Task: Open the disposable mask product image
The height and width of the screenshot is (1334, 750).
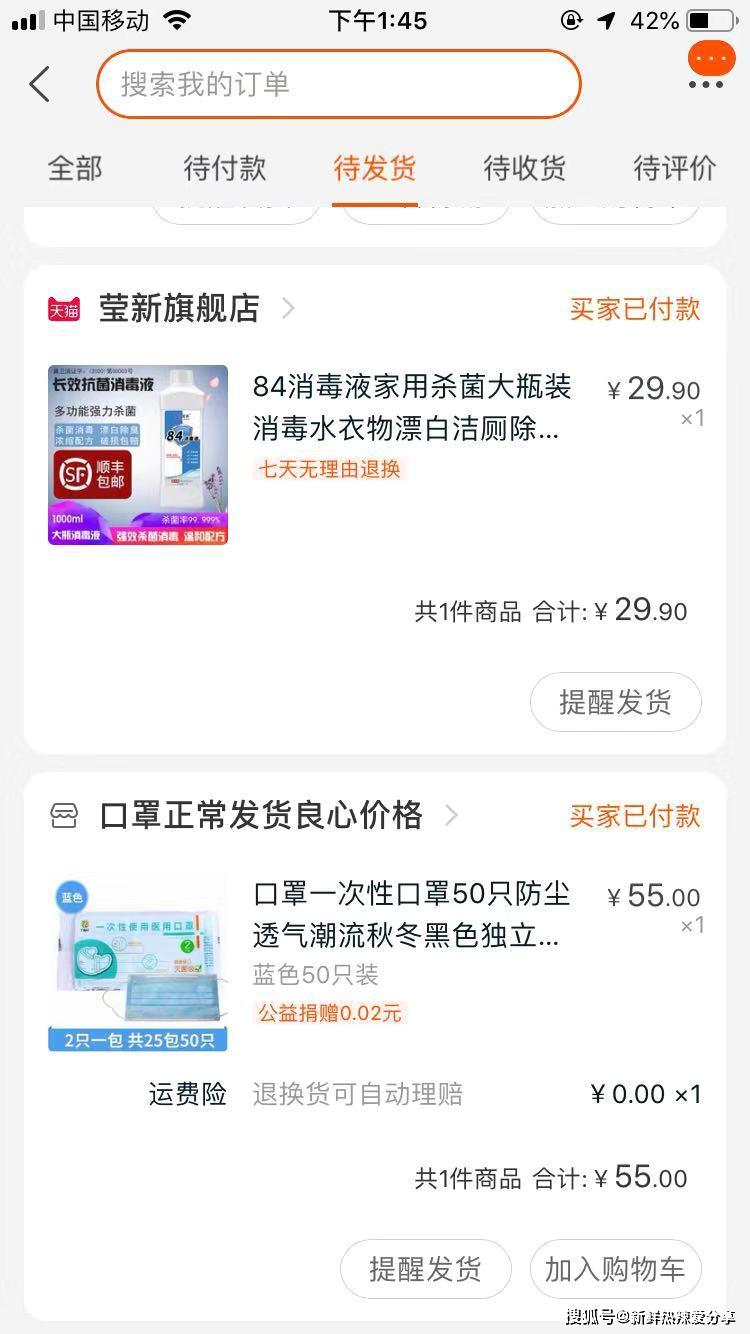Action: click(138, 962)
